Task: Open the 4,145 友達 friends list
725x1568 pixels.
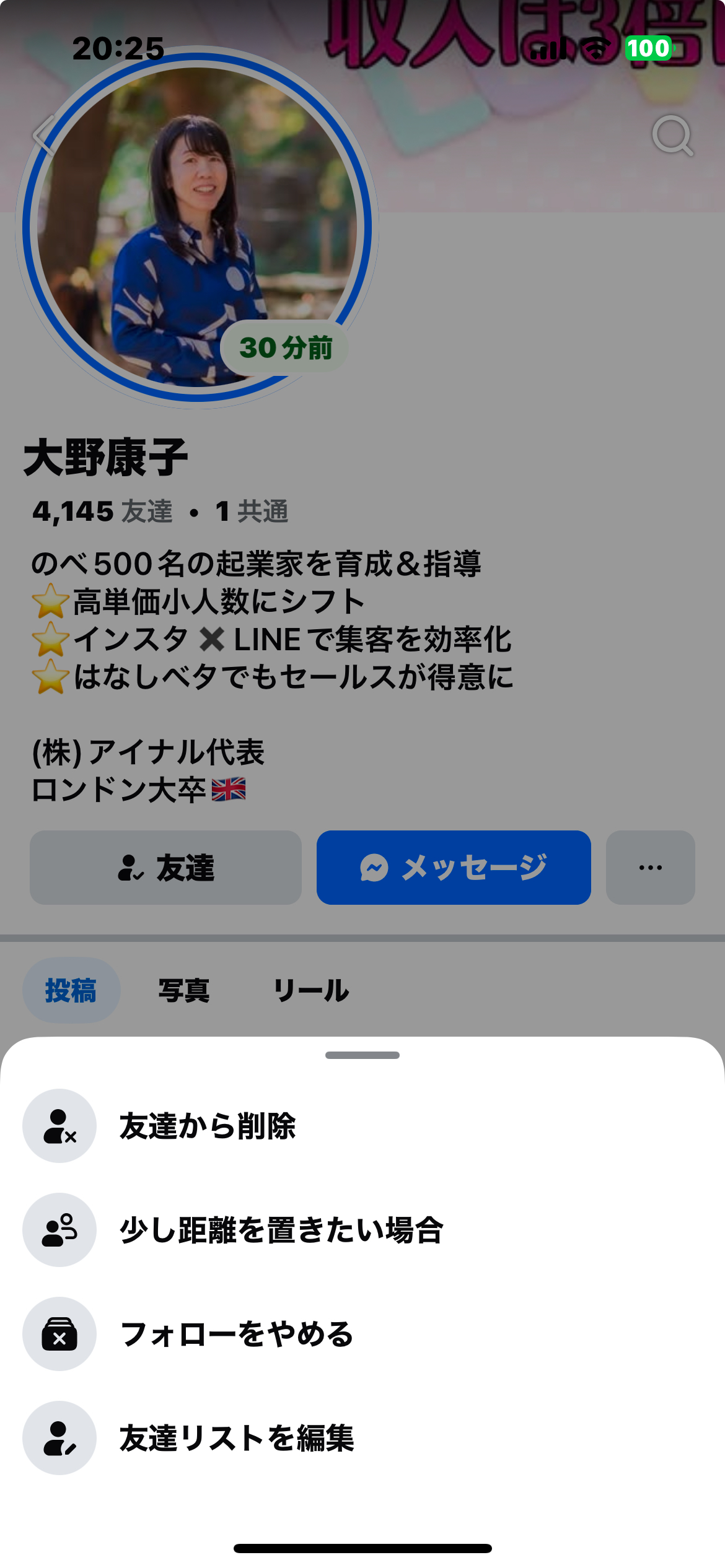Action: click(102, 512)
